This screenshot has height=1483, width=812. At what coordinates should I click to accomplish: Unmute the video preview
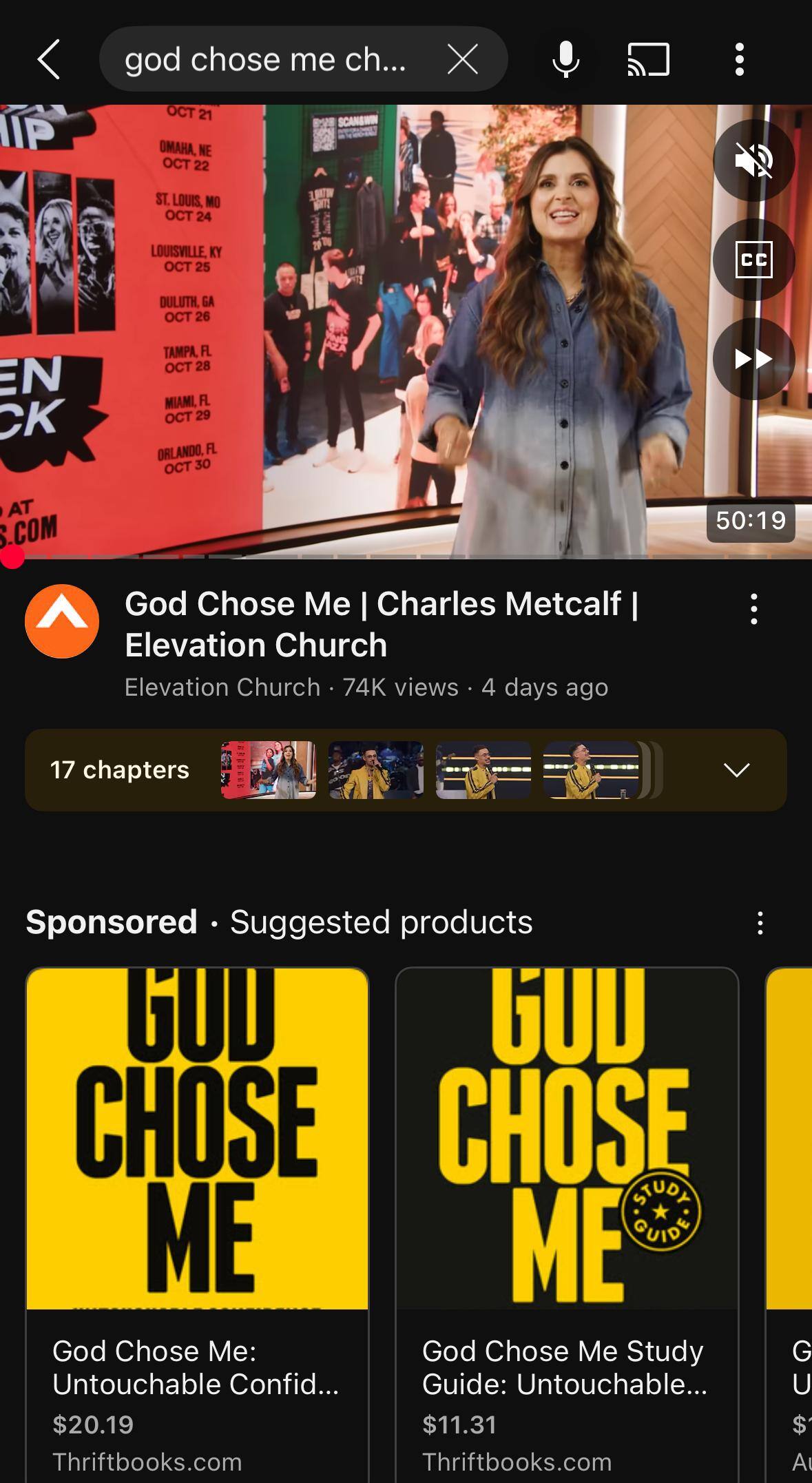tap(753, 160)
